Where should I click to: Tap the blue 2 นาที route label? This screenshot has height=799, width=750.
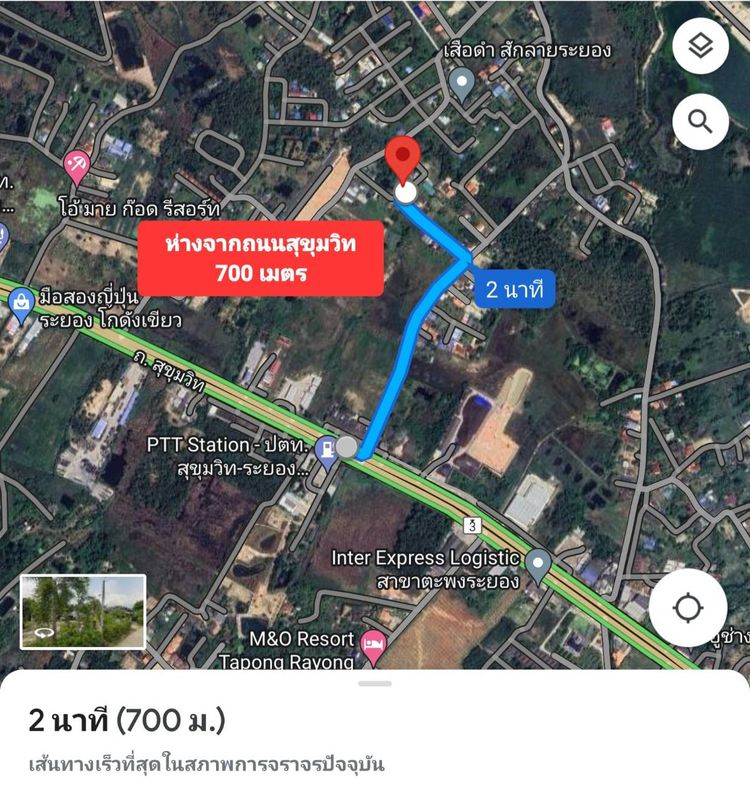click(514, 292)
